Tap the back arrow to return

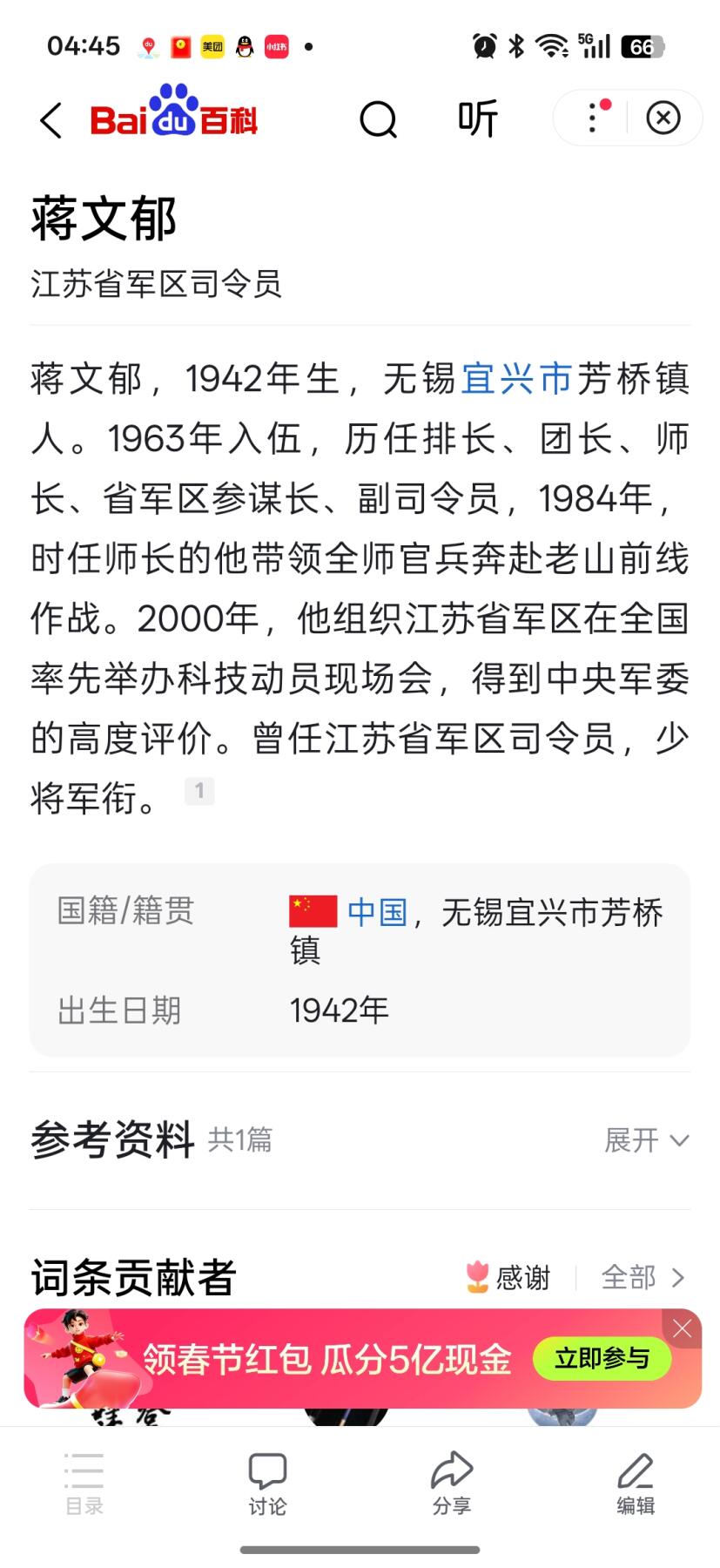tap(50, 121)
